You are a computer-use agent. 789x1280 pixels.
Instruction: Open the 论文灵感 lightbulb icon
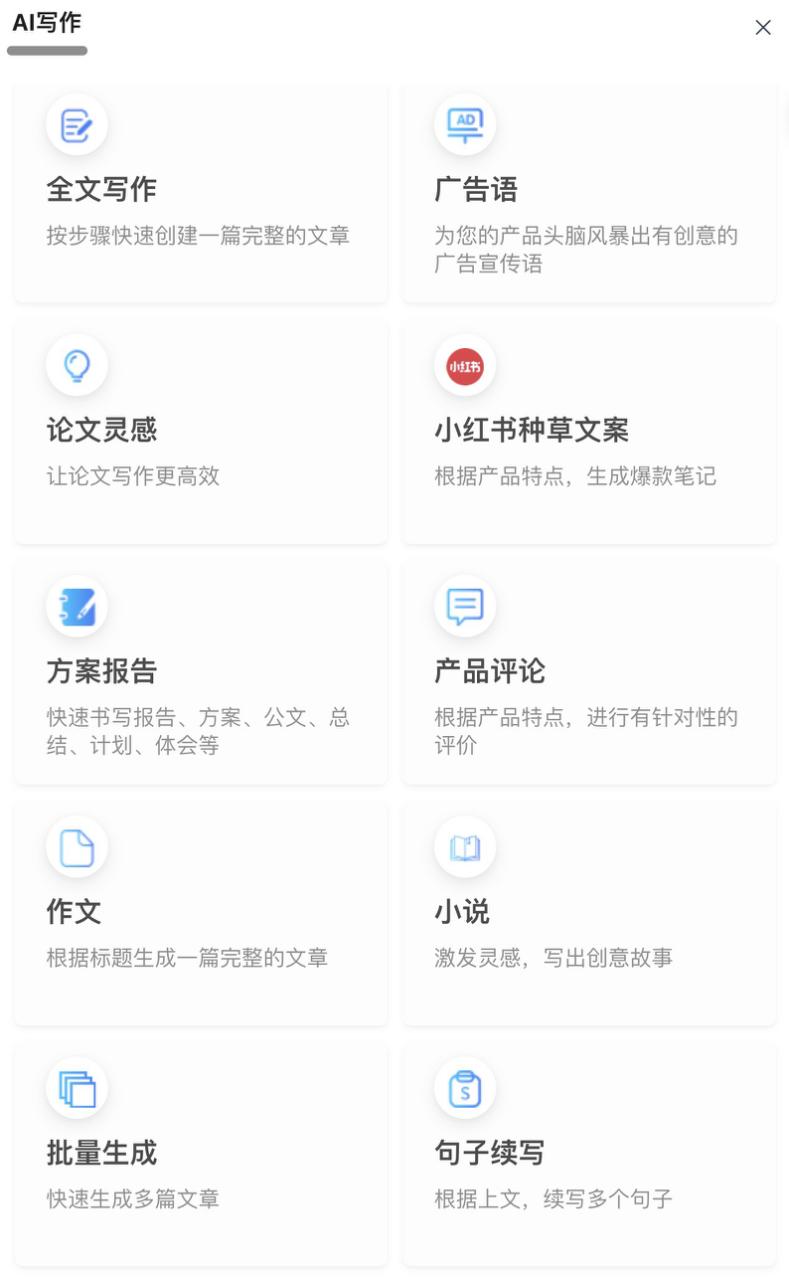(77, 365)
